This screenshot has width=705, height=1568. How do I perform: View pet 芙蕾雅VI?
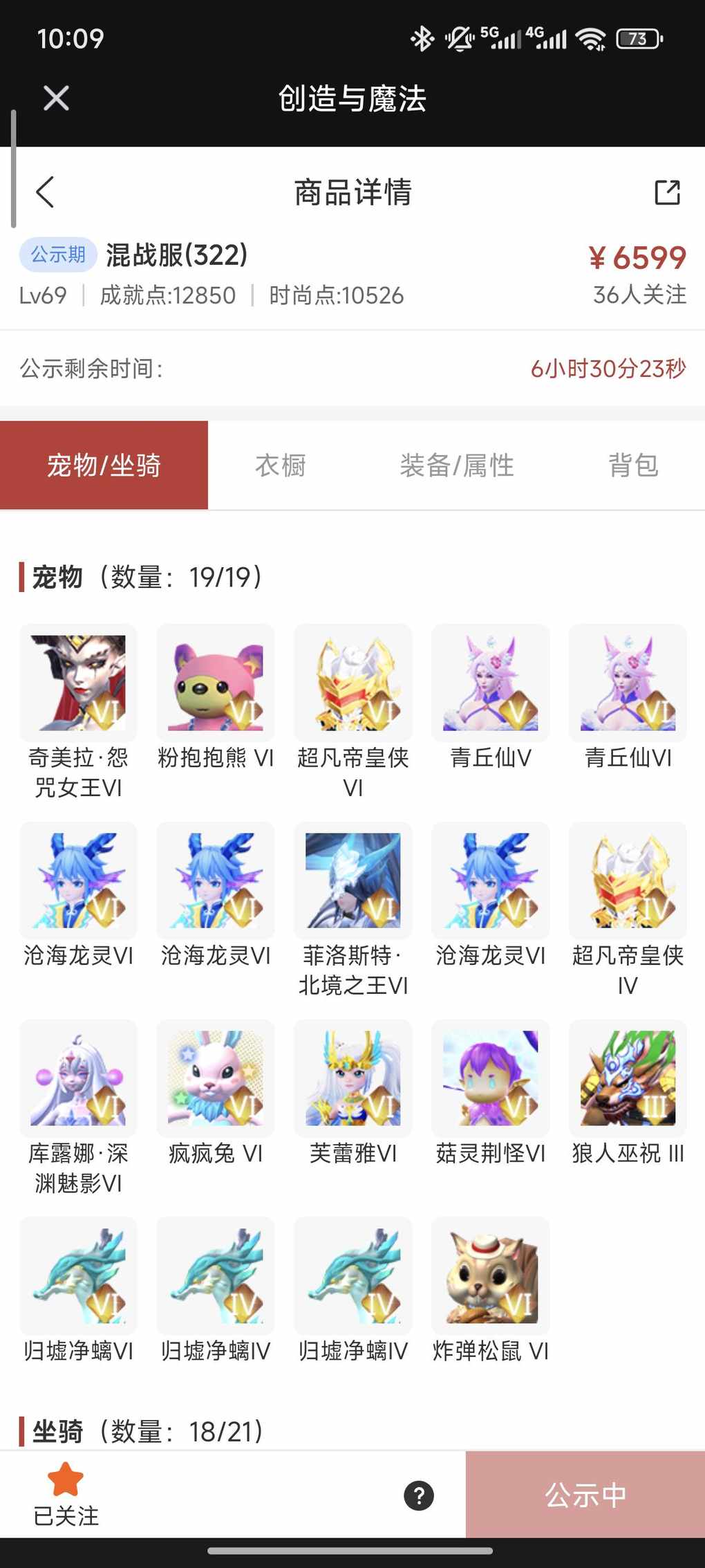click(x=353, y=1078)
